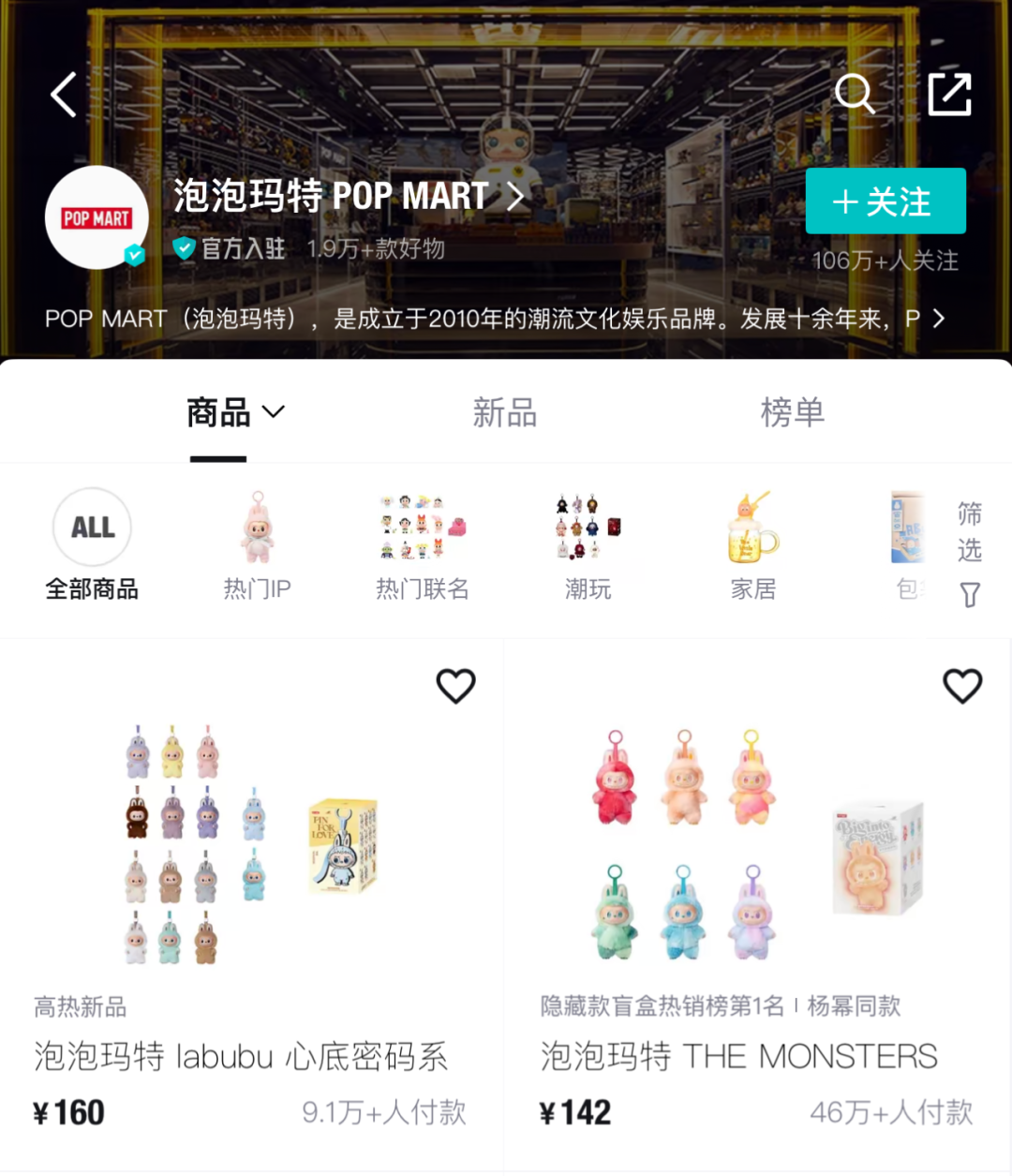This screenshot has height=1176, width=1012.
Task: Select the 全部商品 category
Action: click(92, 545)
